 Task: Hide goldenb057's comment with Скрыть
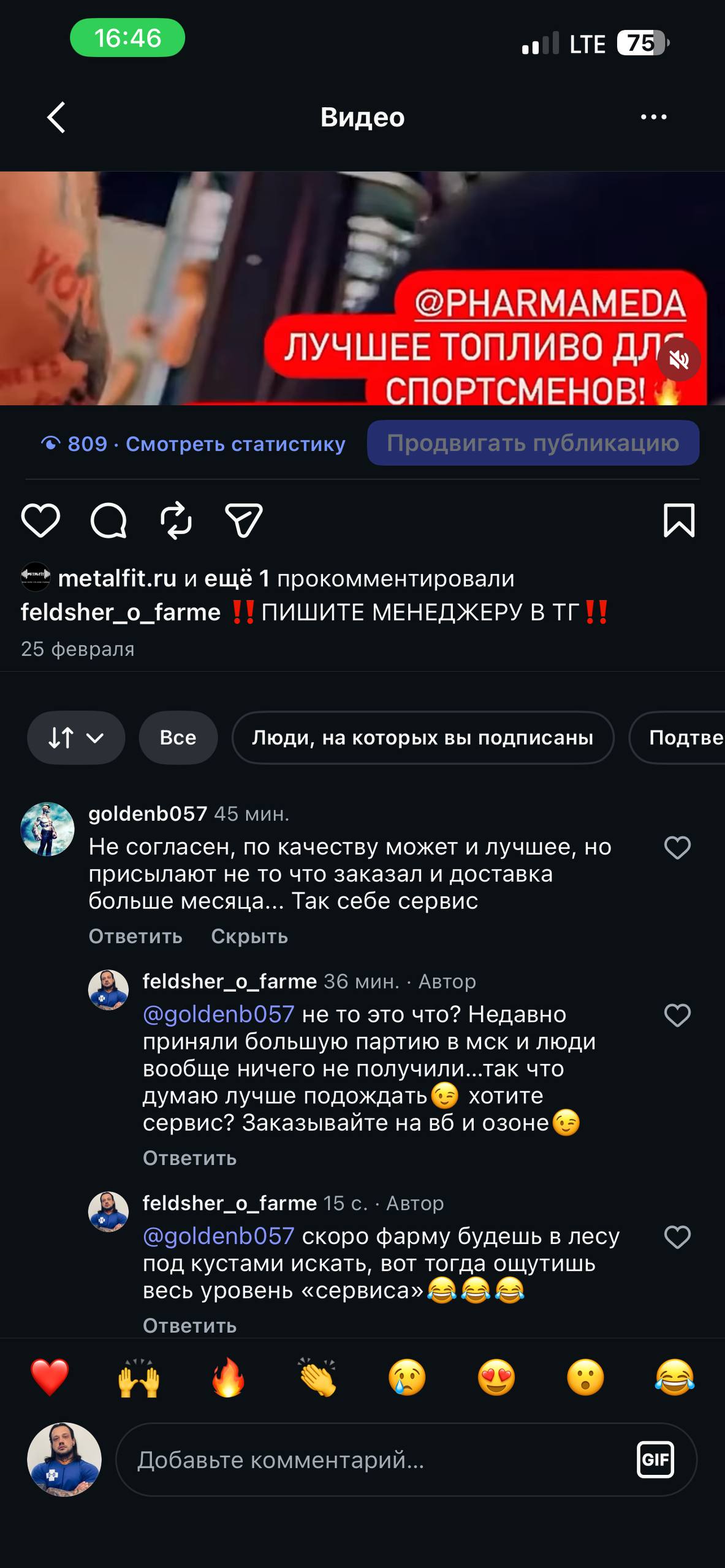click(x=249, y=936)
